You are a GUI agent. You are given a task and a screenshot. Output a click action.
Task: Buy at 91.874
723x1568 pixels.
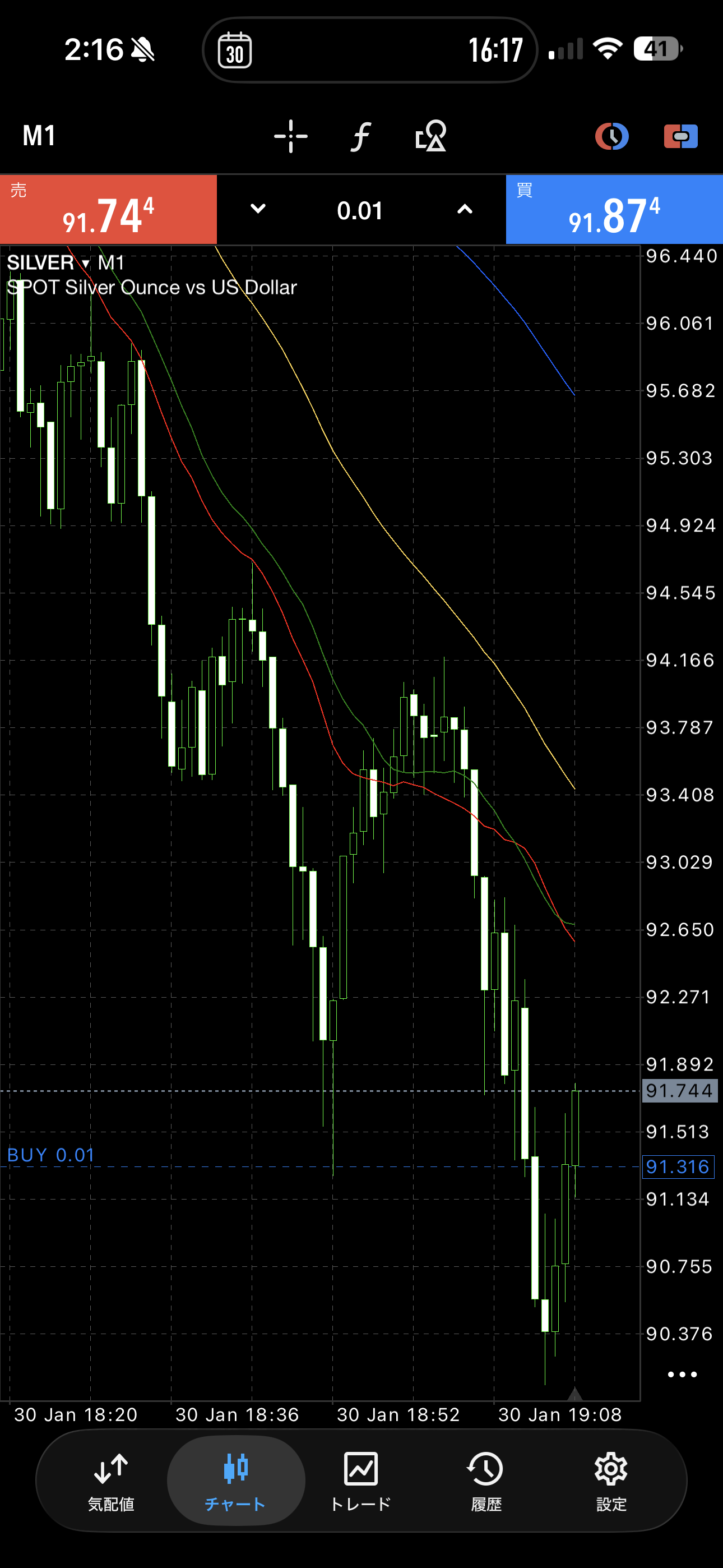(614, 210)
